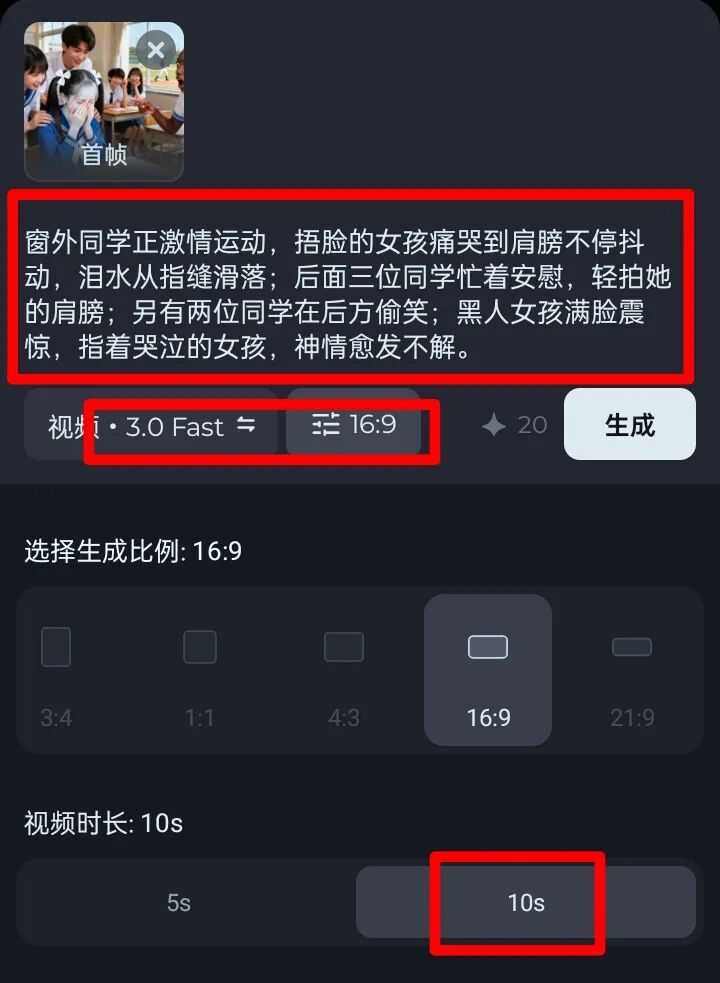This screenshot has width=720, height=983.
Task: Set video duration to 5s
Action: (178, 902)
